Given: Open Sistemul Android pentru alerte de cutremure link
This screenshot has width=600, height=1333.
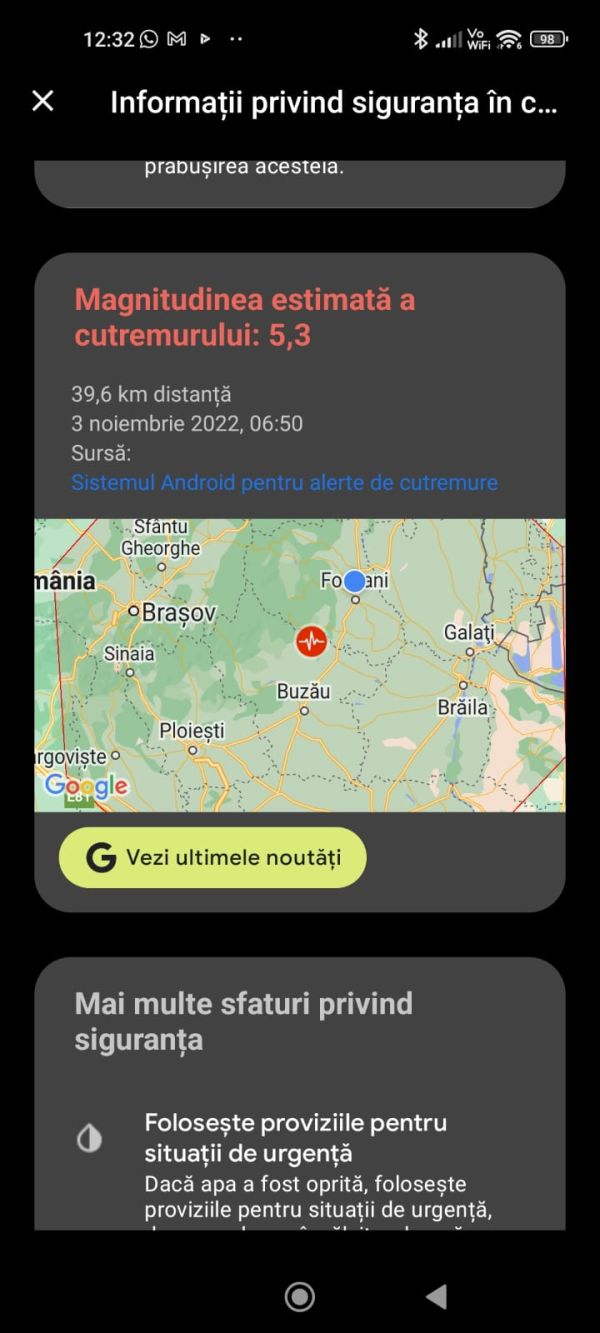Looking at the screenshot, I should pos(284,483).
